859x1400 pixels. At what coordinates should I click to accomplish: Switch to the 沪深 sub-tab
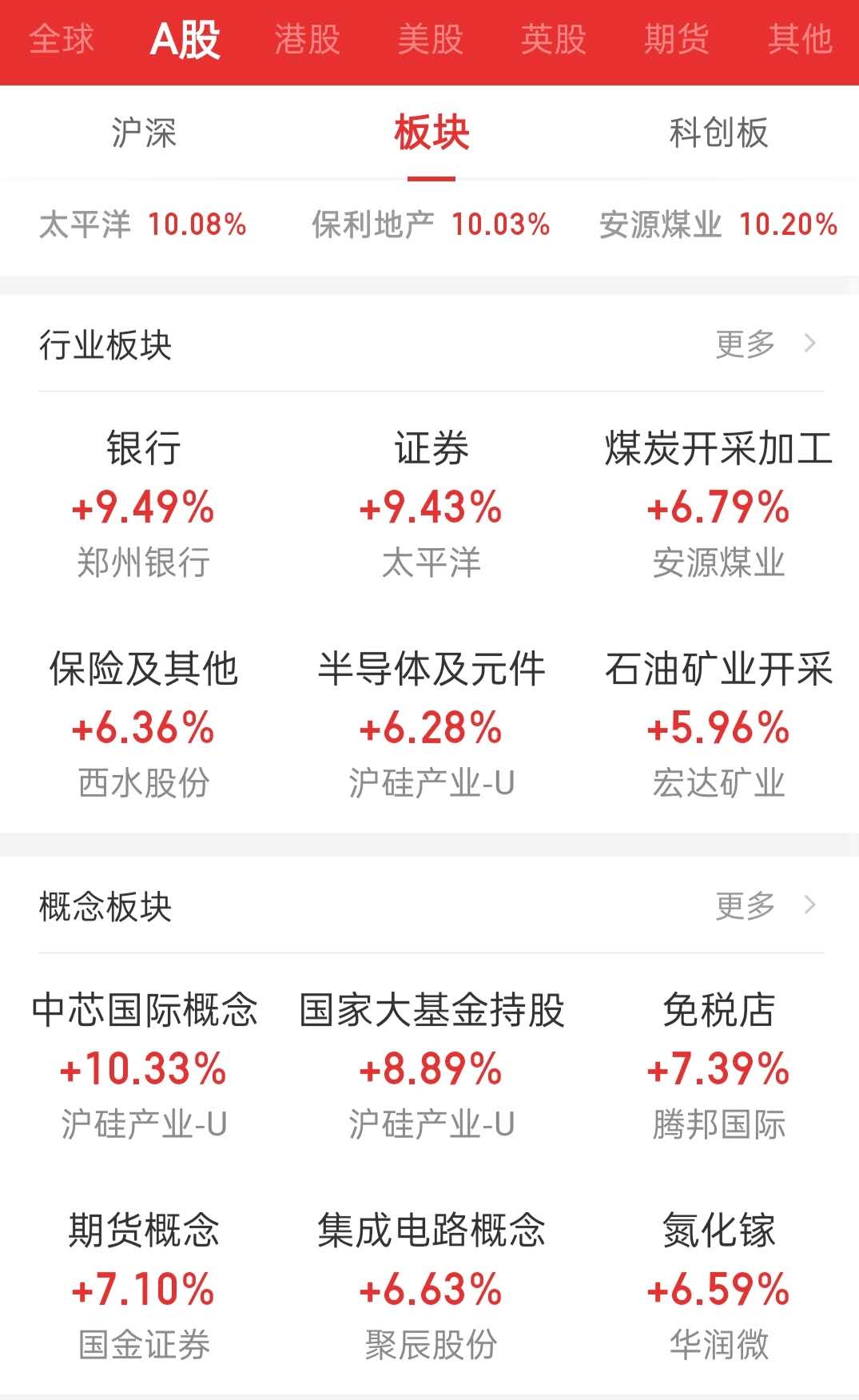point(144,133)
